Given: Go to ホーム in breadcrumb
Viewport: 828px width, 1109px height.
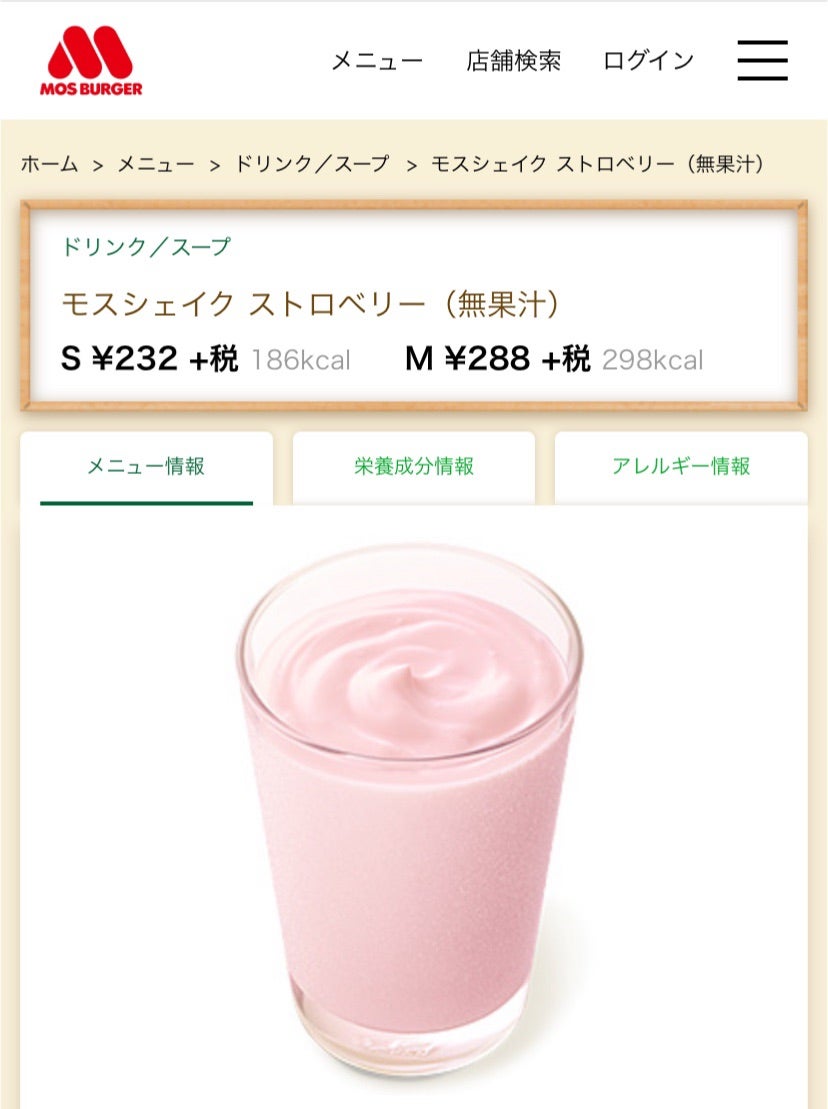Looking at the screenshot, I should 49,165.
